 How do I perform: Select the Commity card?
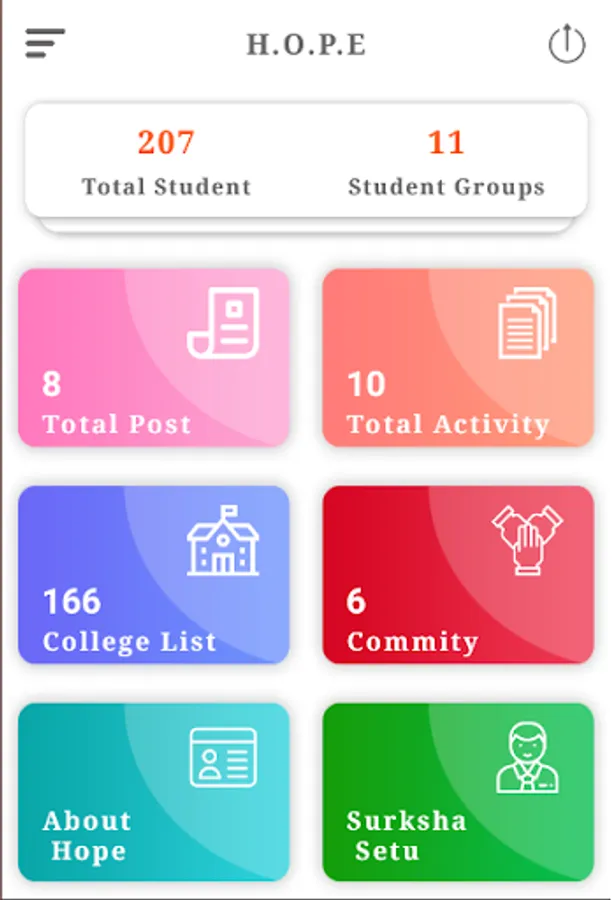tap(458, 575)
